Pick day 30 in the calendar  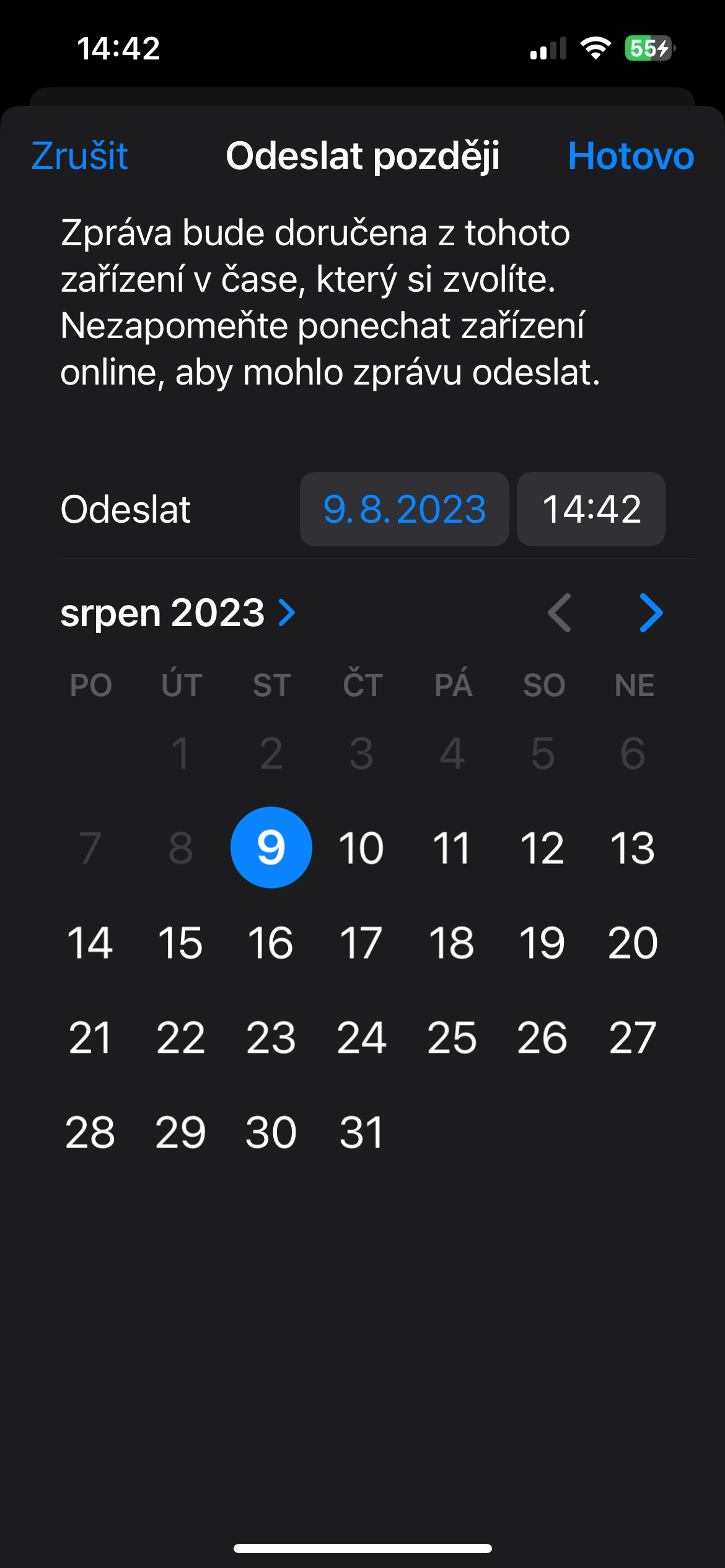click(271, 1132)
